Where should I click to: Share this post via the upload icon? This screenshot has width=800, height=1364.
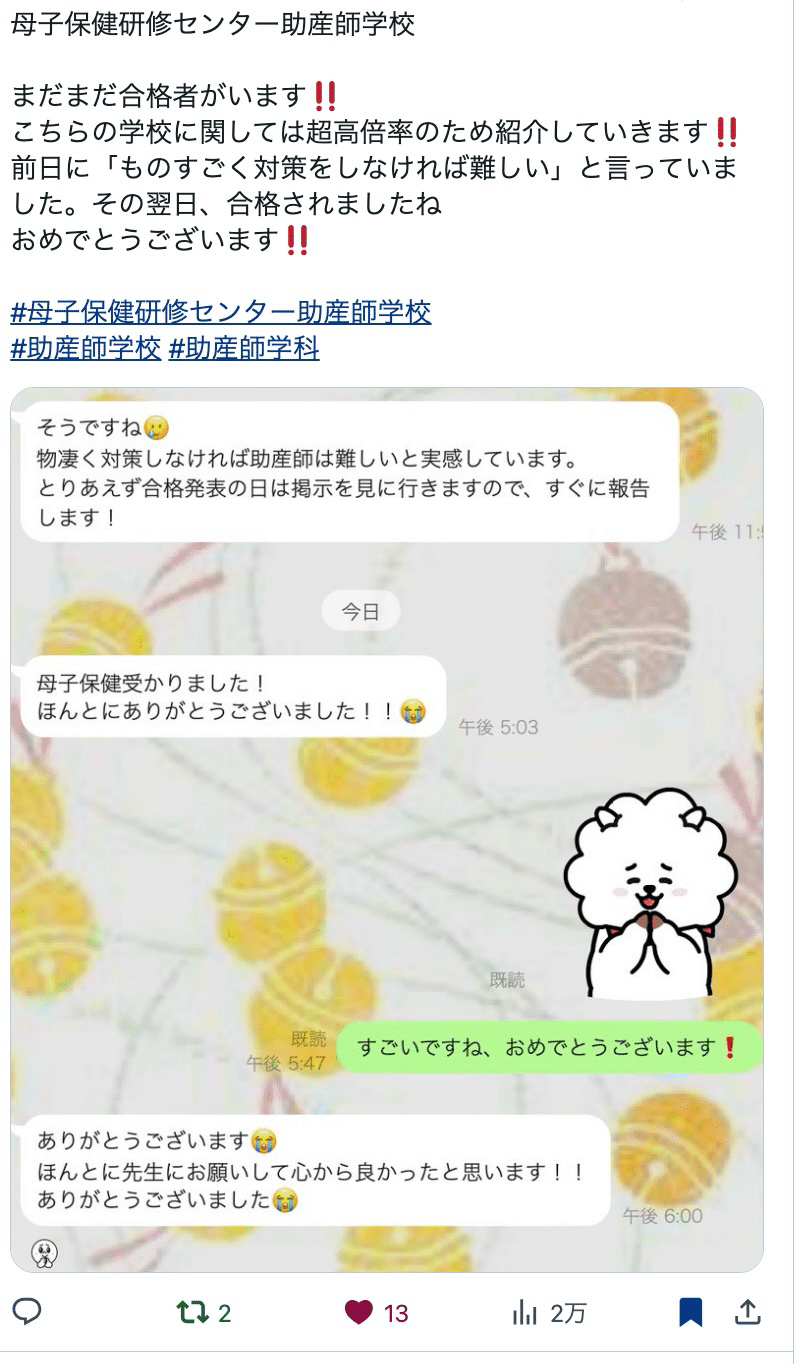point(748,1312)
